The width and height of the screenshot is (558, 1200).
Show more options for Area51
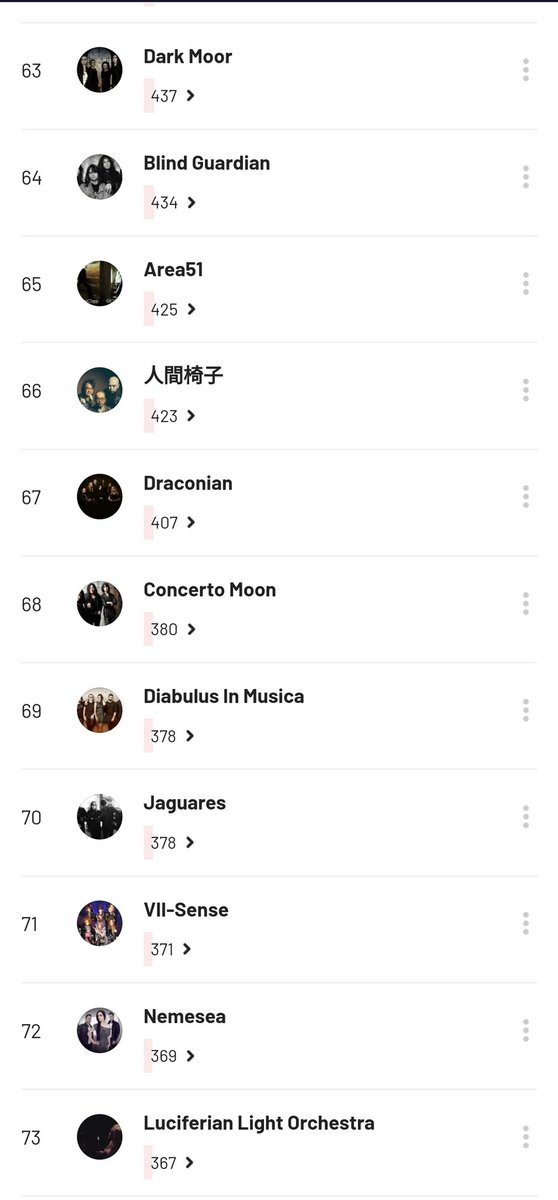click(x=525, y=283)
